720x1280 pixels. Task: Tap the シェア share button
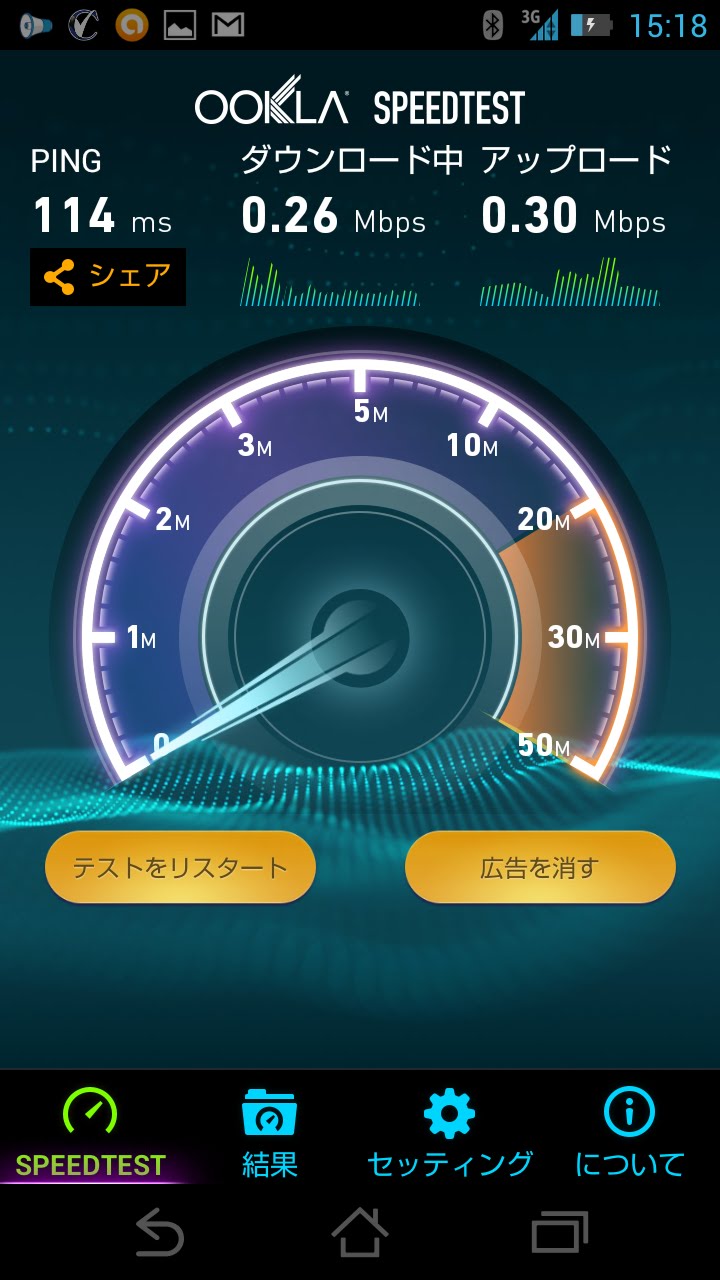108,277
